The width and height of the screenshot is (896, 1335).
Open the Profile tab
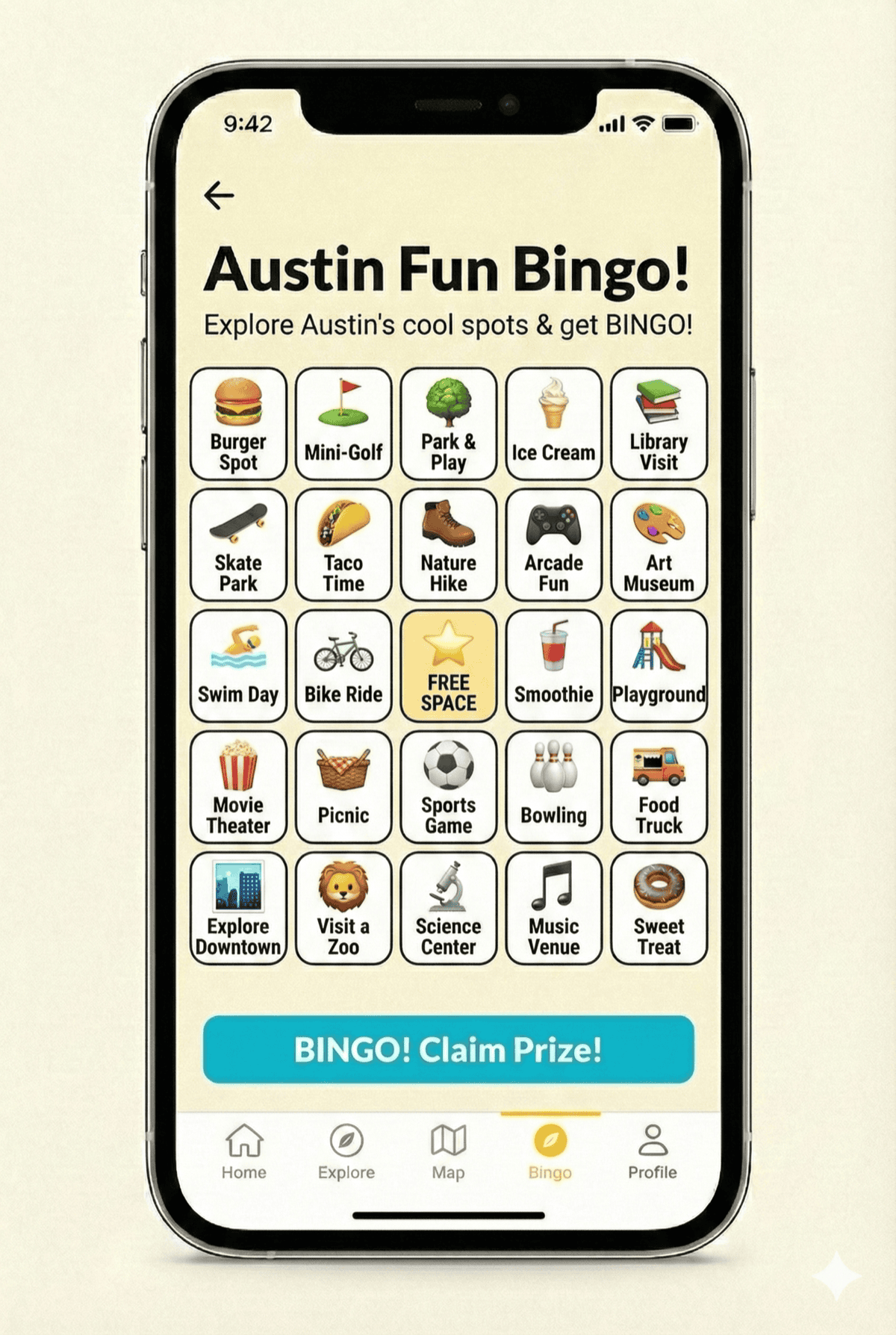652,1152
